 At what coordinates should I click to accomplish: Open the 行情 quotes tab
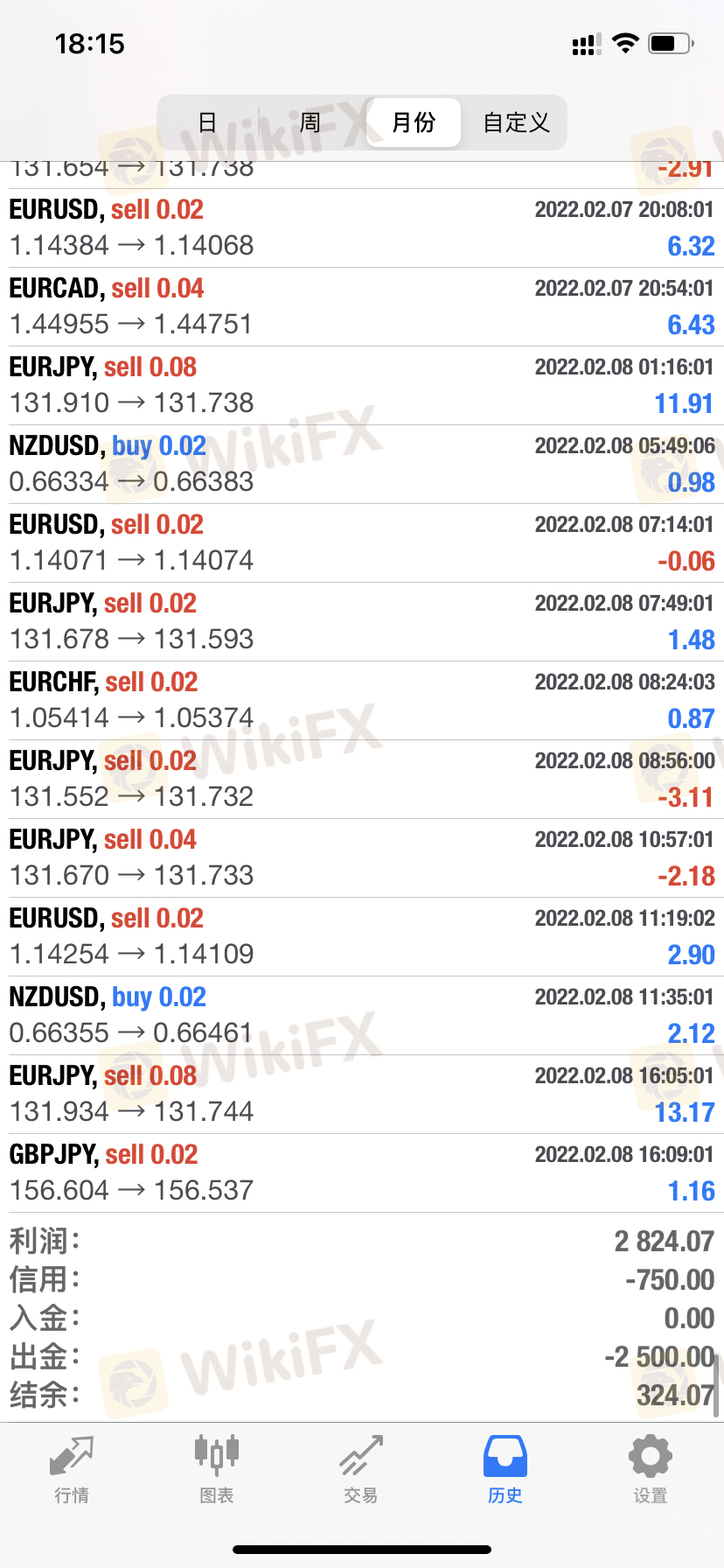(x=72, y=1470)
